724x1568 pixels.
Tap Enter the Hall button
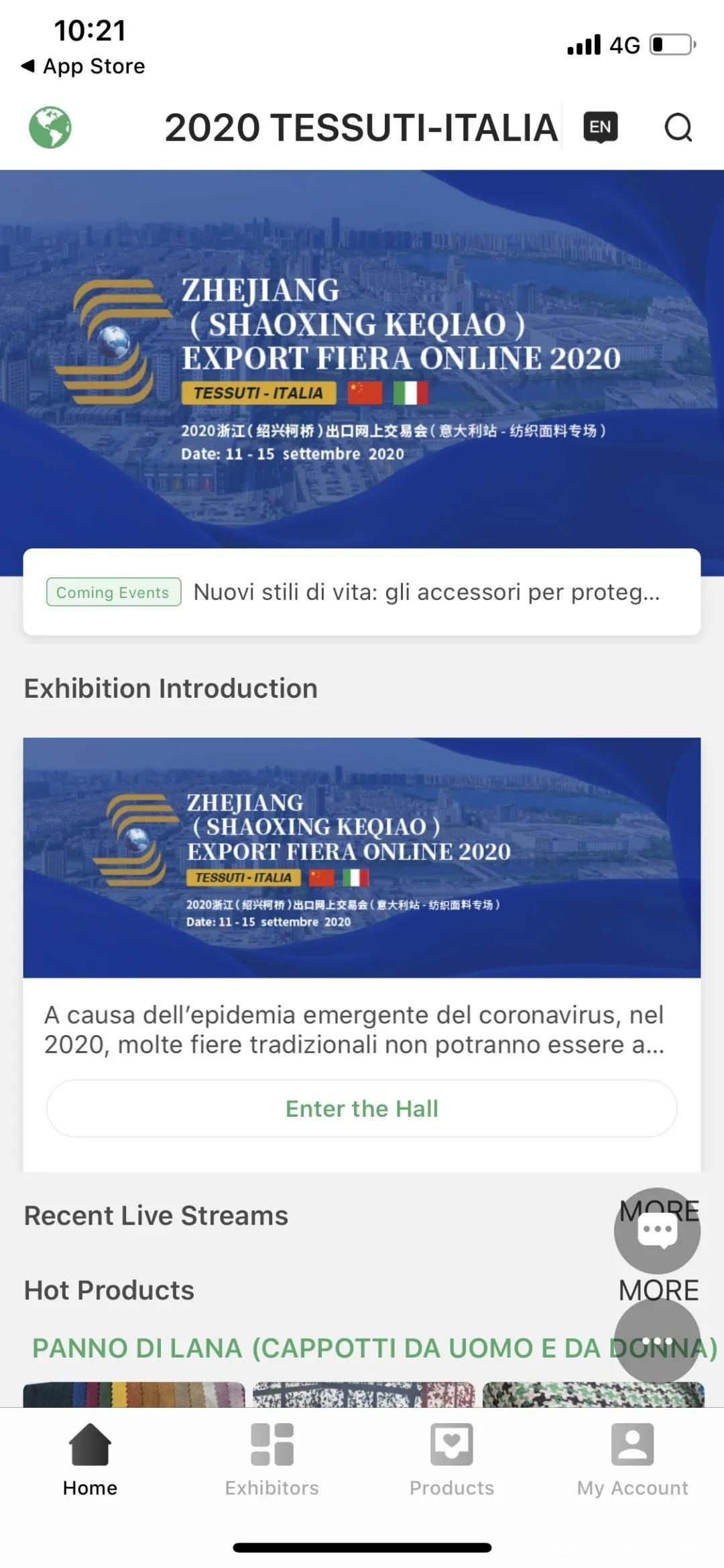[362, 1108]
